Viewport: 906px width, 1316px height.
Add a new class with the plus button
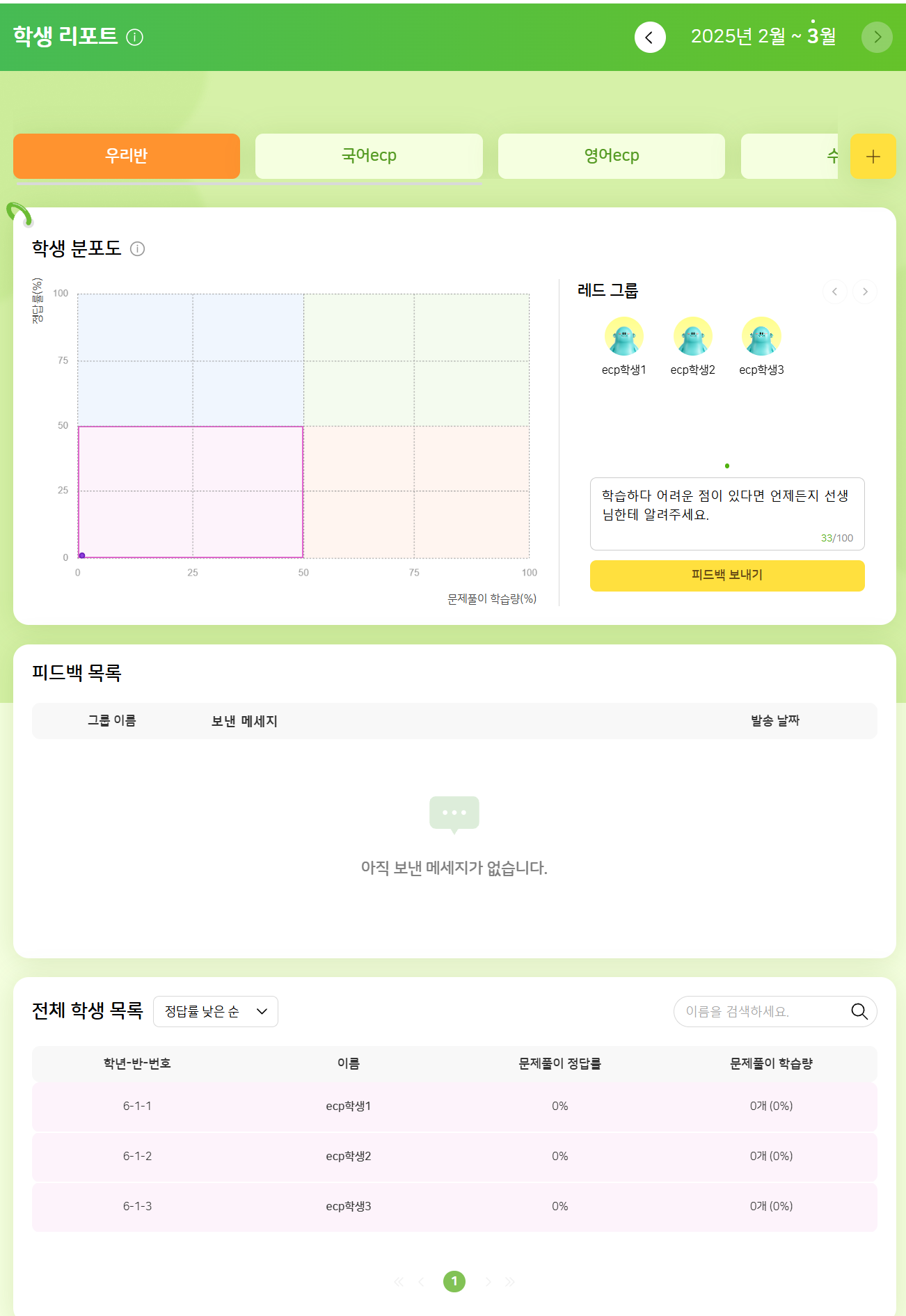click(x=873, y=157)
